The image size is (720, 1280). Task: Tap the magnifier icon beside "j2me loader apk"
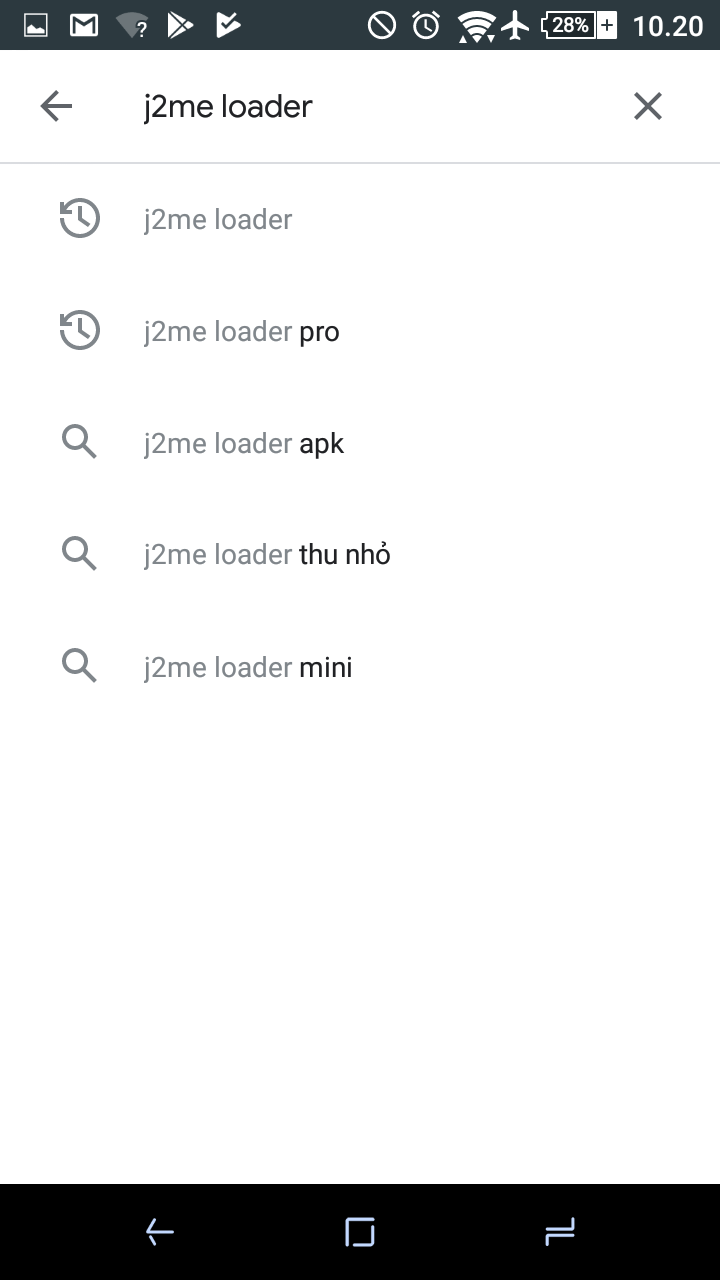pos(79,442)
